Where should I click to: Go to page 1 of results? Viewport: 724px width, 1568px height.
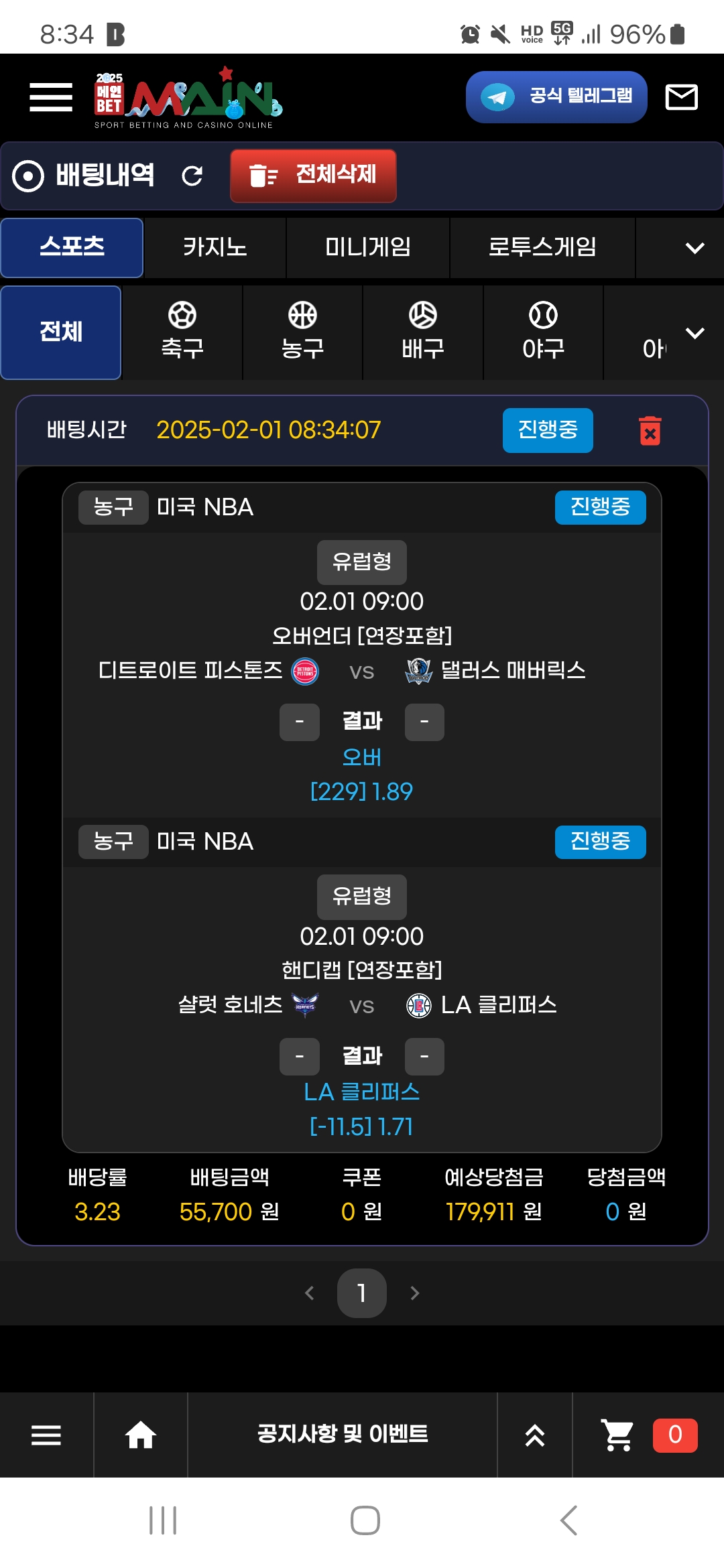click(x=361, y=1293)
